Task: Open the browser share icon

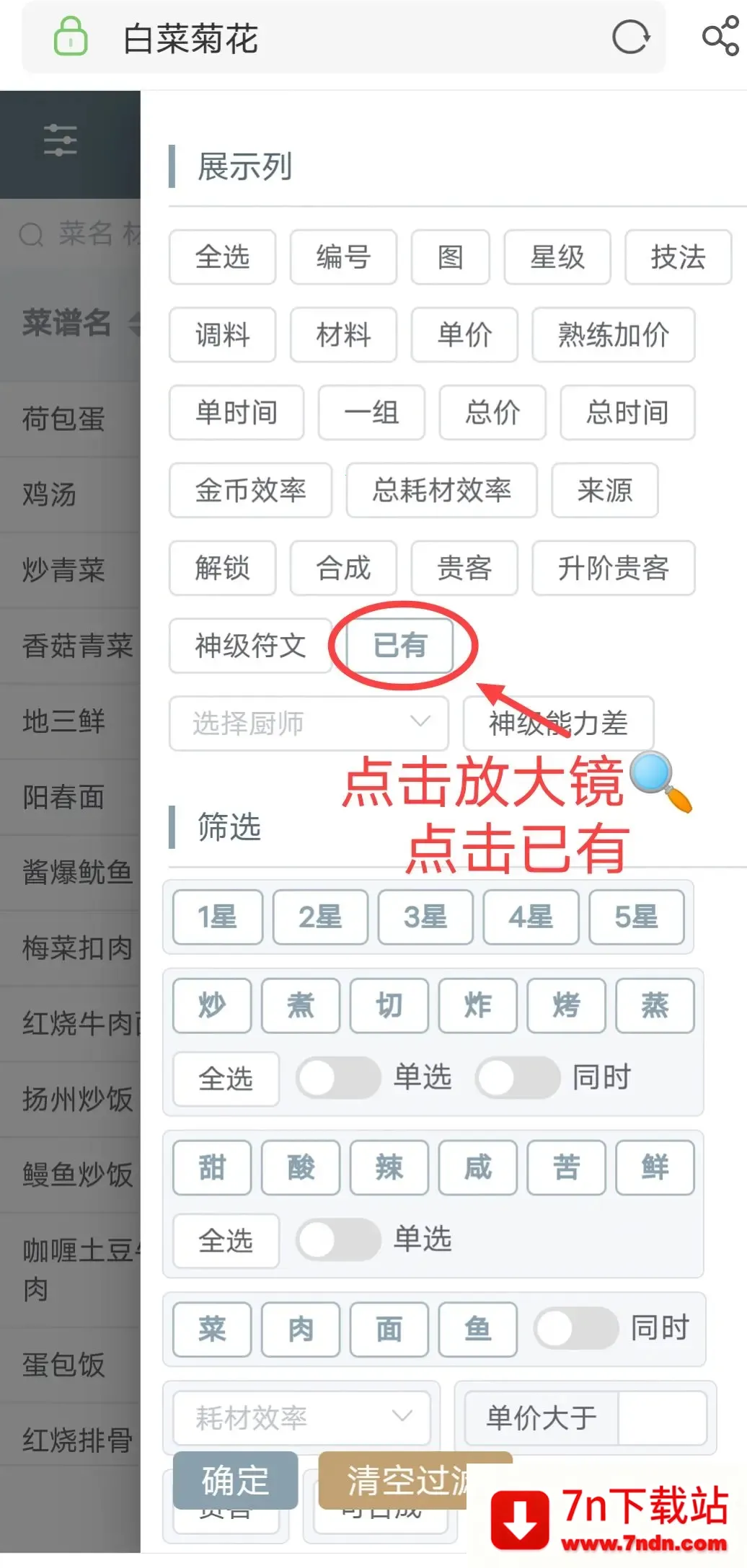Action: point(720,37)
